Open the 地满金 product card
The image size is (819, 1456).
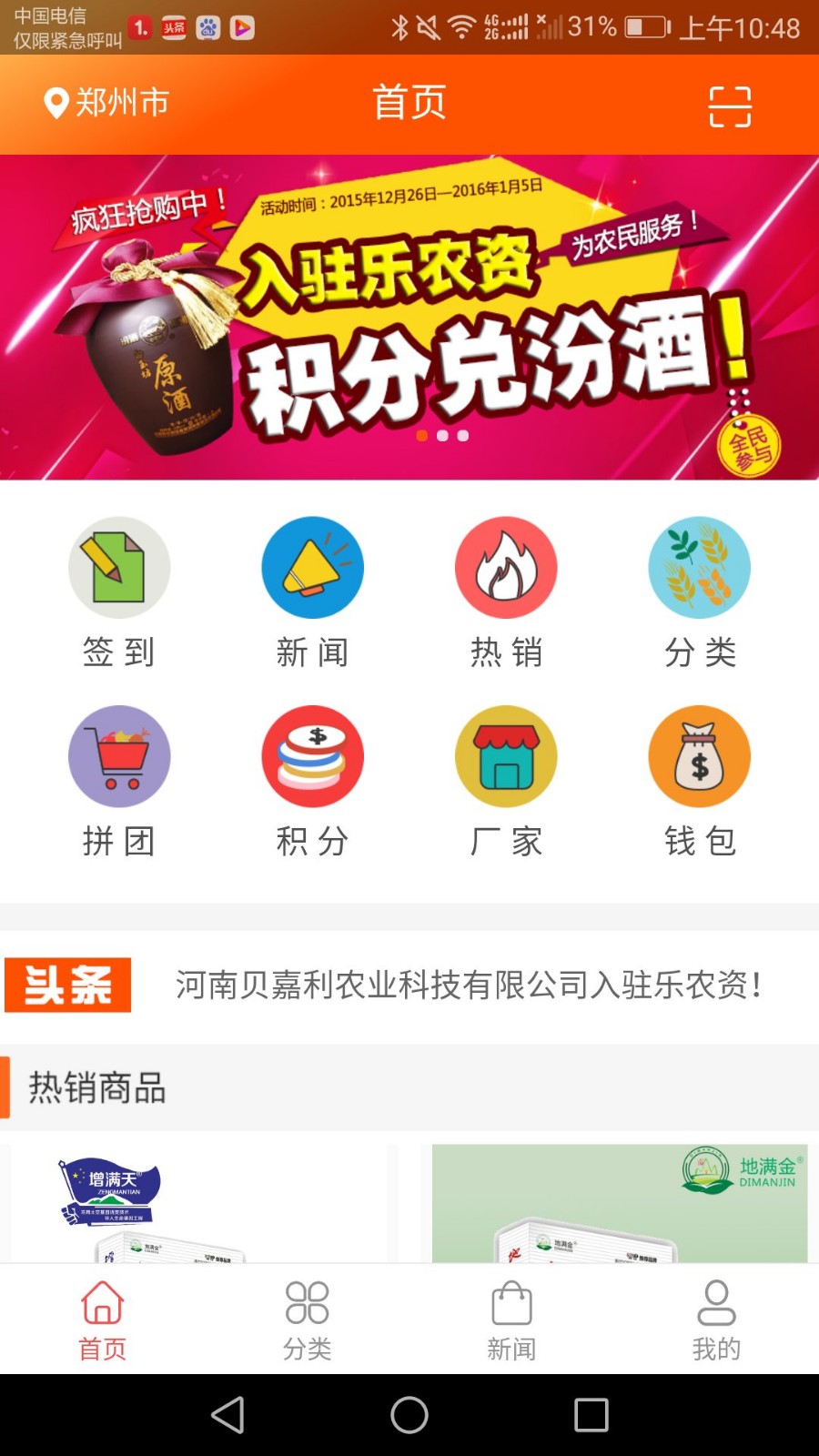[619, 1203]
